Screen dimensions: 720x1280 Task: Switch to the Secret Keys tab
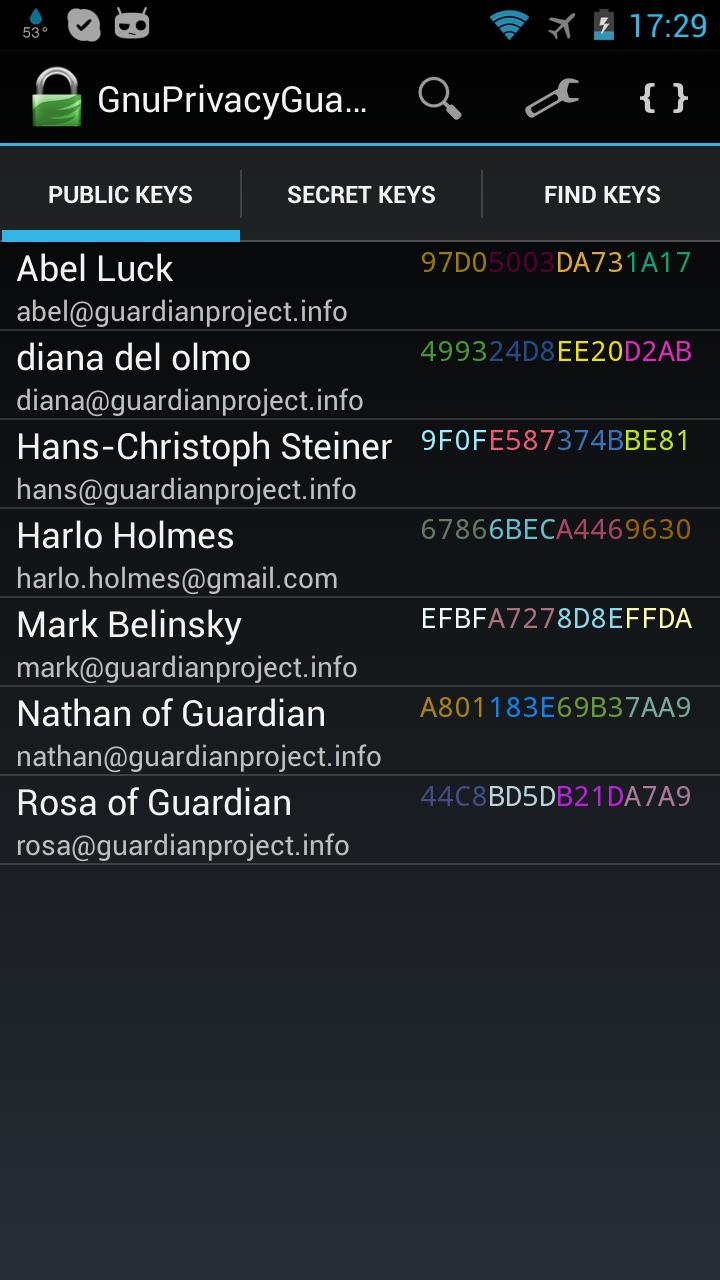click(x=361, y=194)
